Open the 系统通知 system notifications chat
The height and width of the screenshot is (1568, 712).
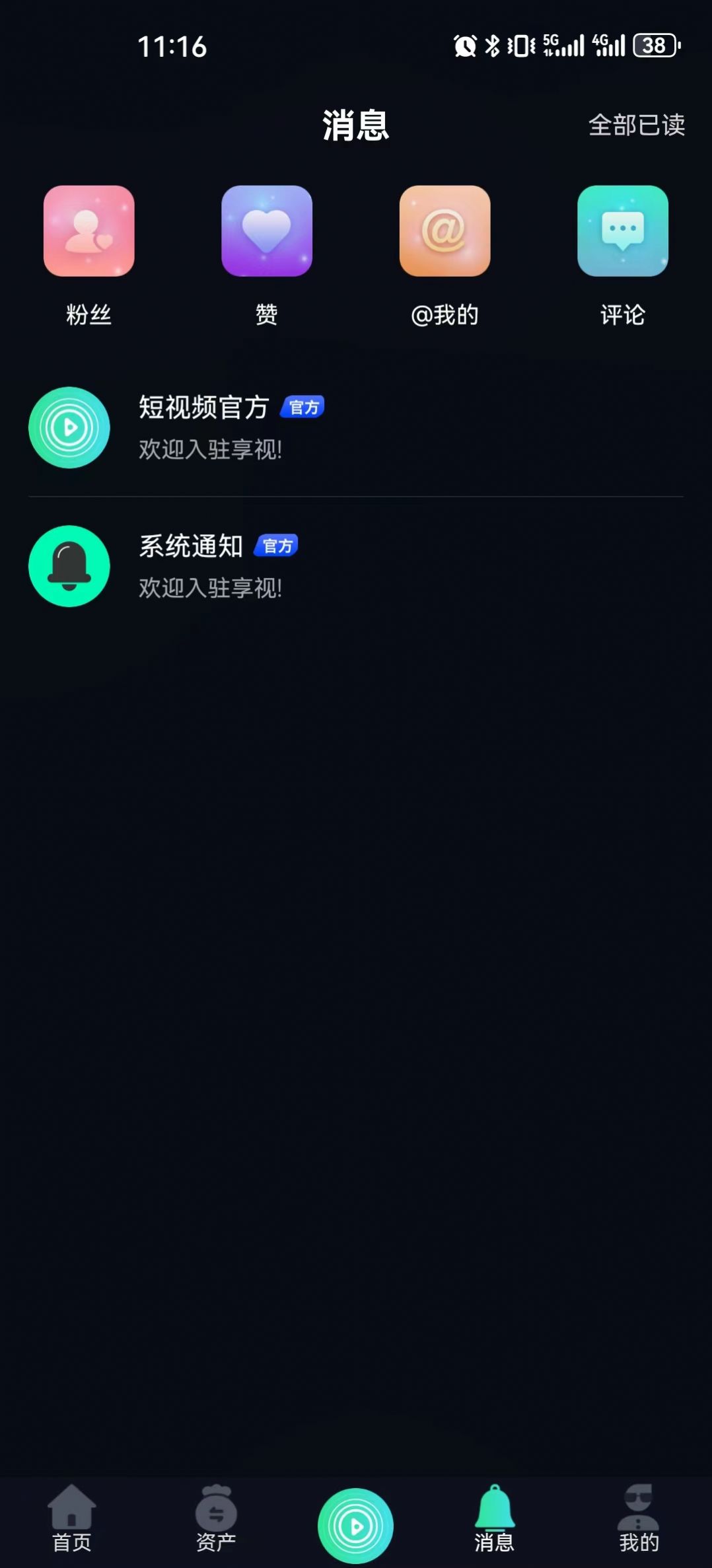point(264,567)
